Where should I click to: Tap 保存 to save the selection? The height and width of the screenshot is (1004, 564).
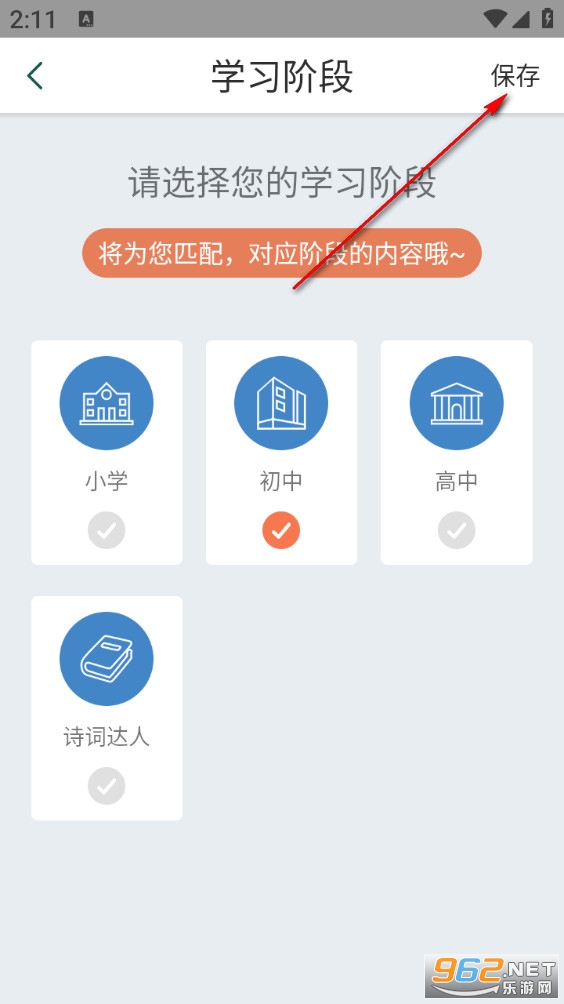click(515, 76)
